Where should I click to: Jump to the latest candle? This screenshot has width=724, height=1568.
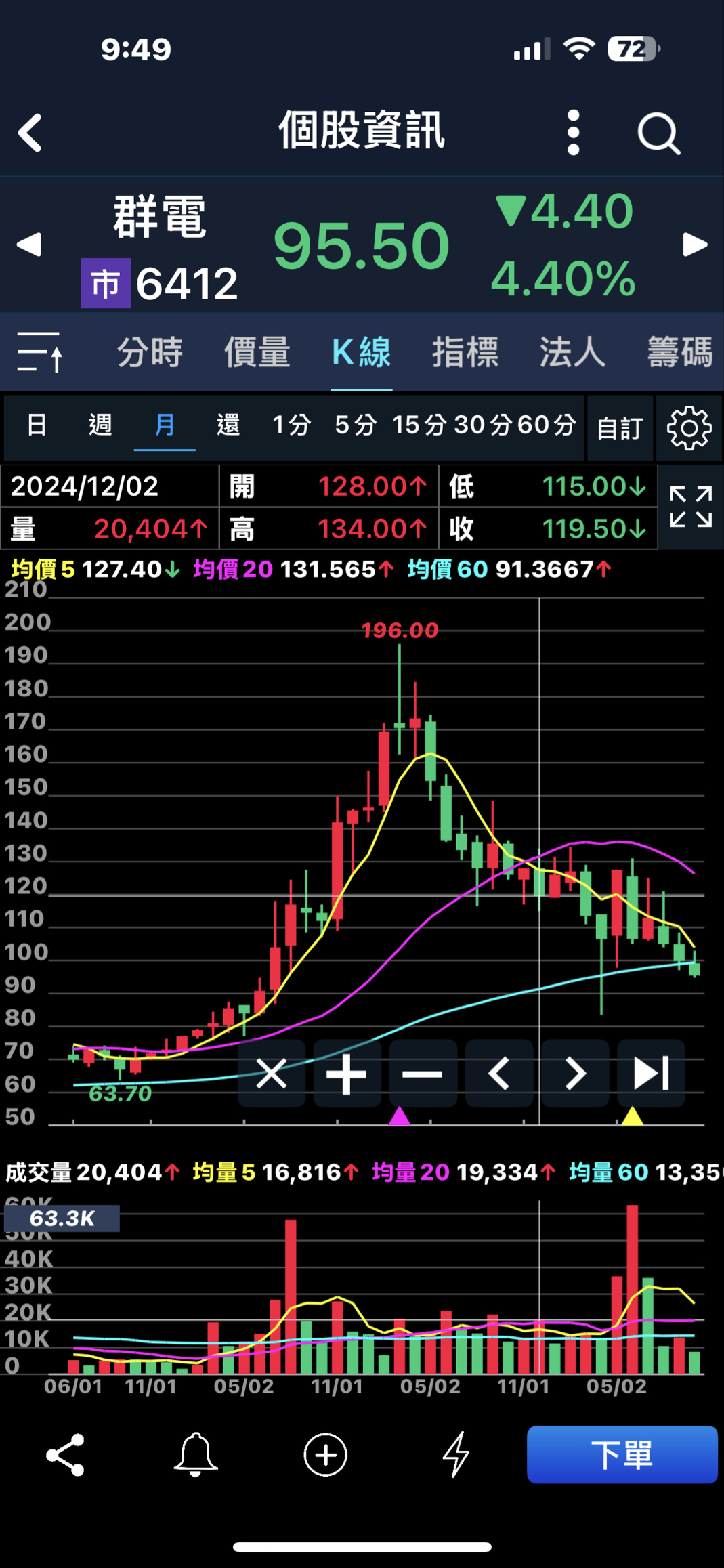pyautogui.click(x=651, y=1074)
